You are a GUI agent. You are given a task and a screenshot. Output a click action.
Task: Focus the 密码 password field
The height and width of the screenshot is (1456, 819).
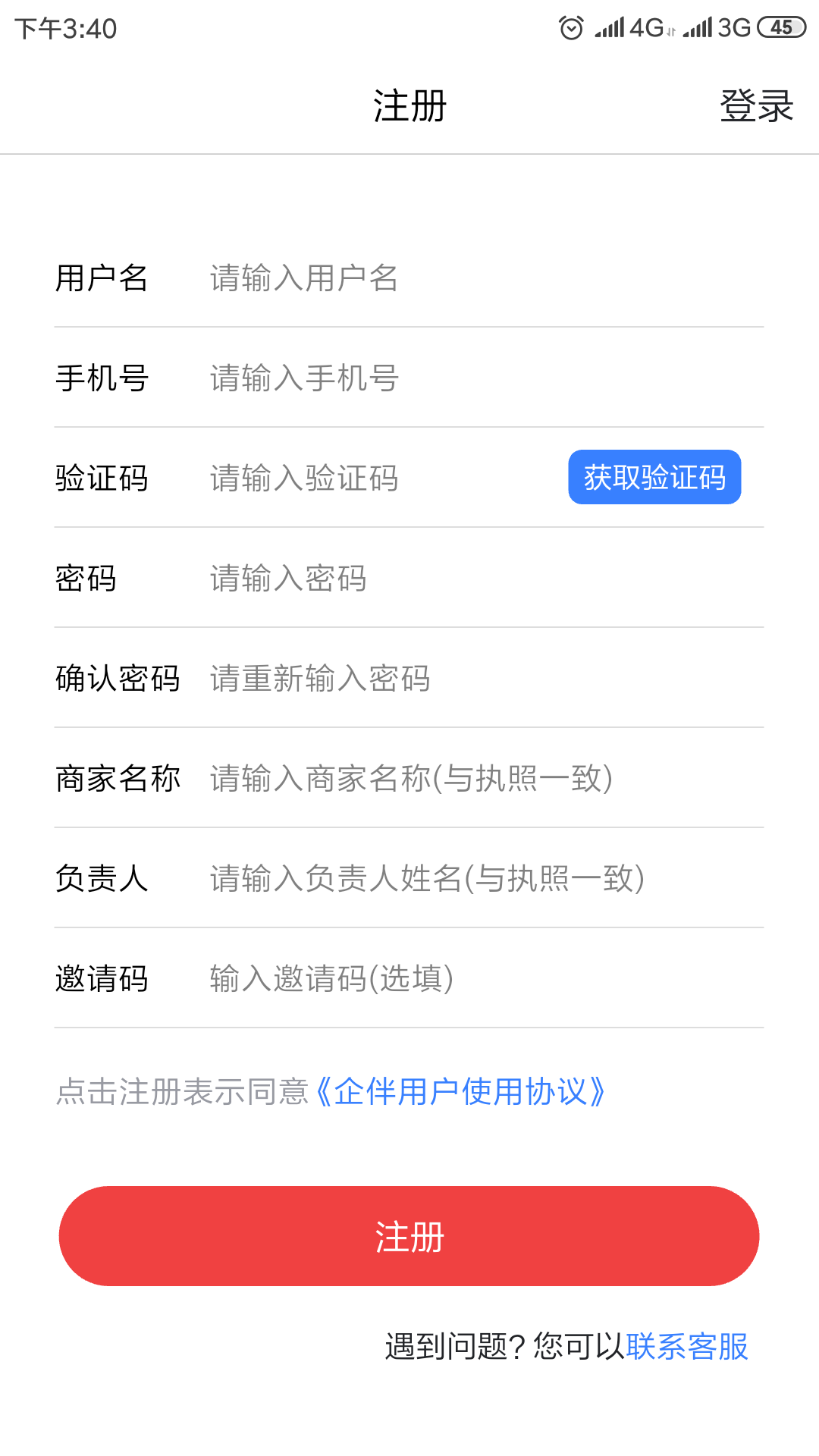[455, 579]
